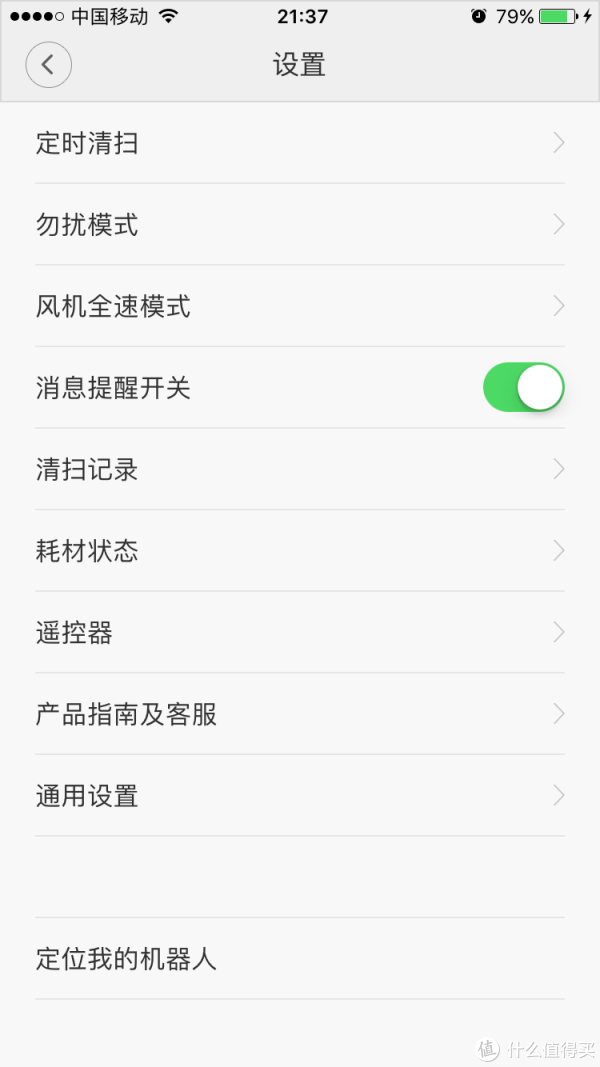Open 通用设置 general settings

click(x=300, y=796)
